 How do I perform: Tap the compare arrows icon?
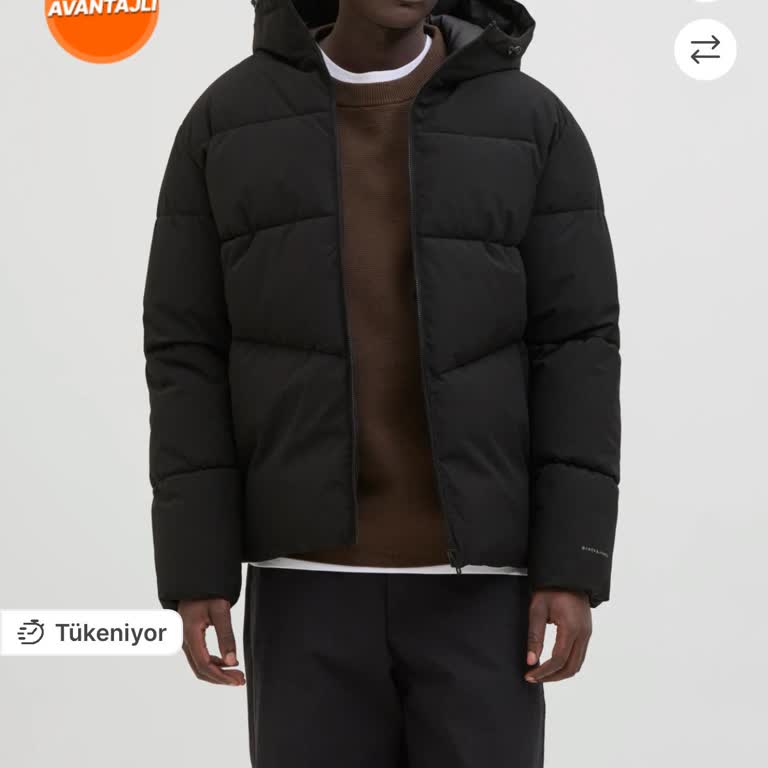coord(705,49)
